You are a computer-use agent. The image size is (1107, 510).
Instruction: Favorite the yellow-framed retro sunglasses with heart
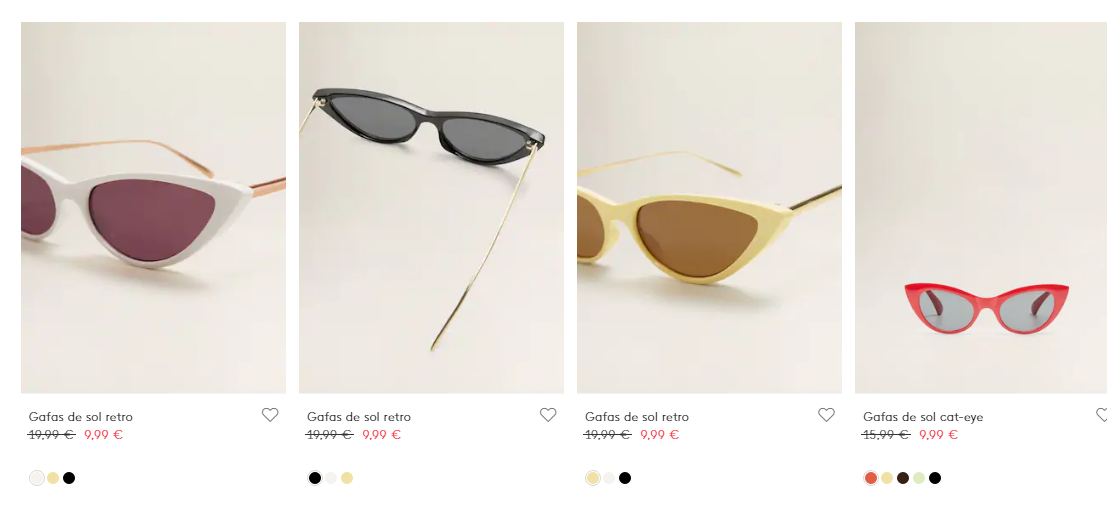tap(826, 415)
